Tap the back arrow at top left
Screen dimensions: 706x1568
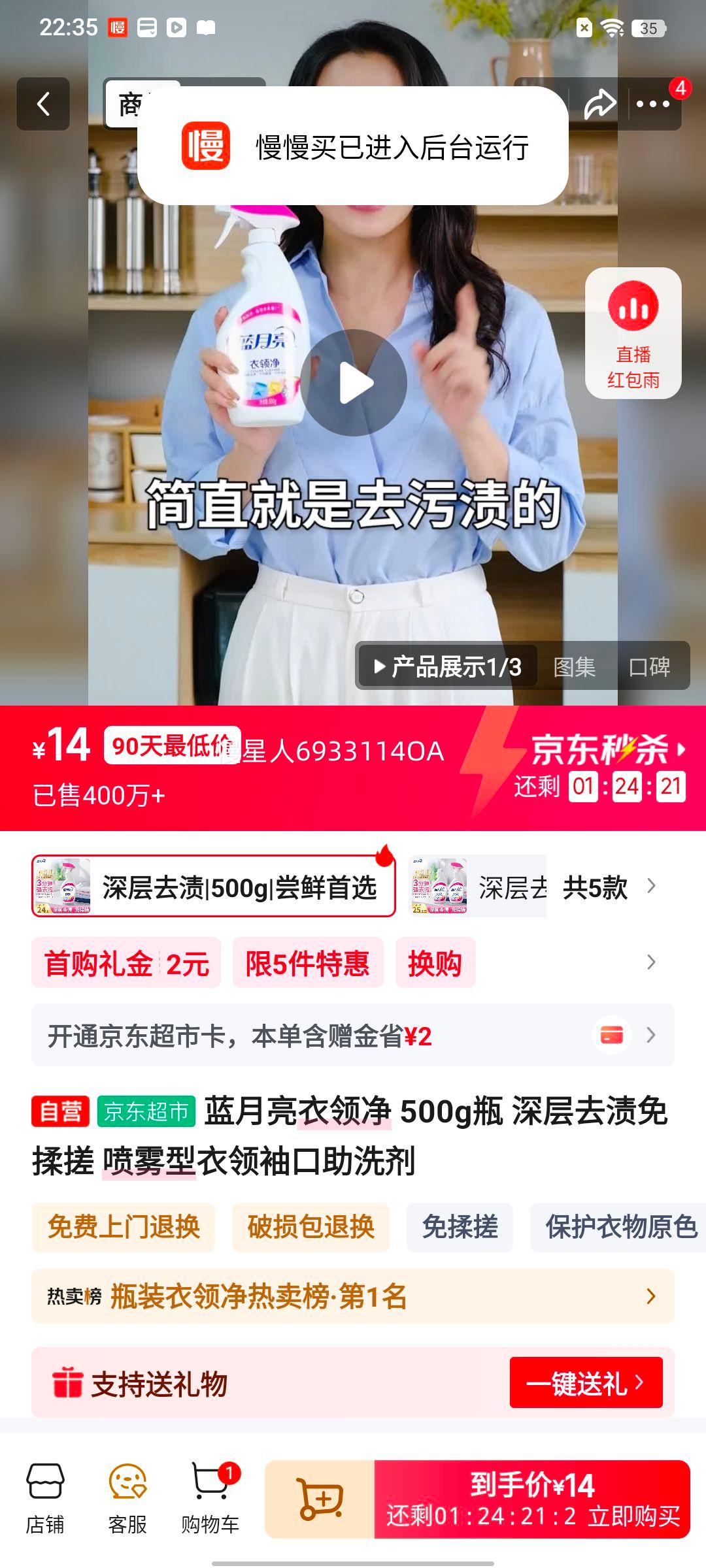43,104
